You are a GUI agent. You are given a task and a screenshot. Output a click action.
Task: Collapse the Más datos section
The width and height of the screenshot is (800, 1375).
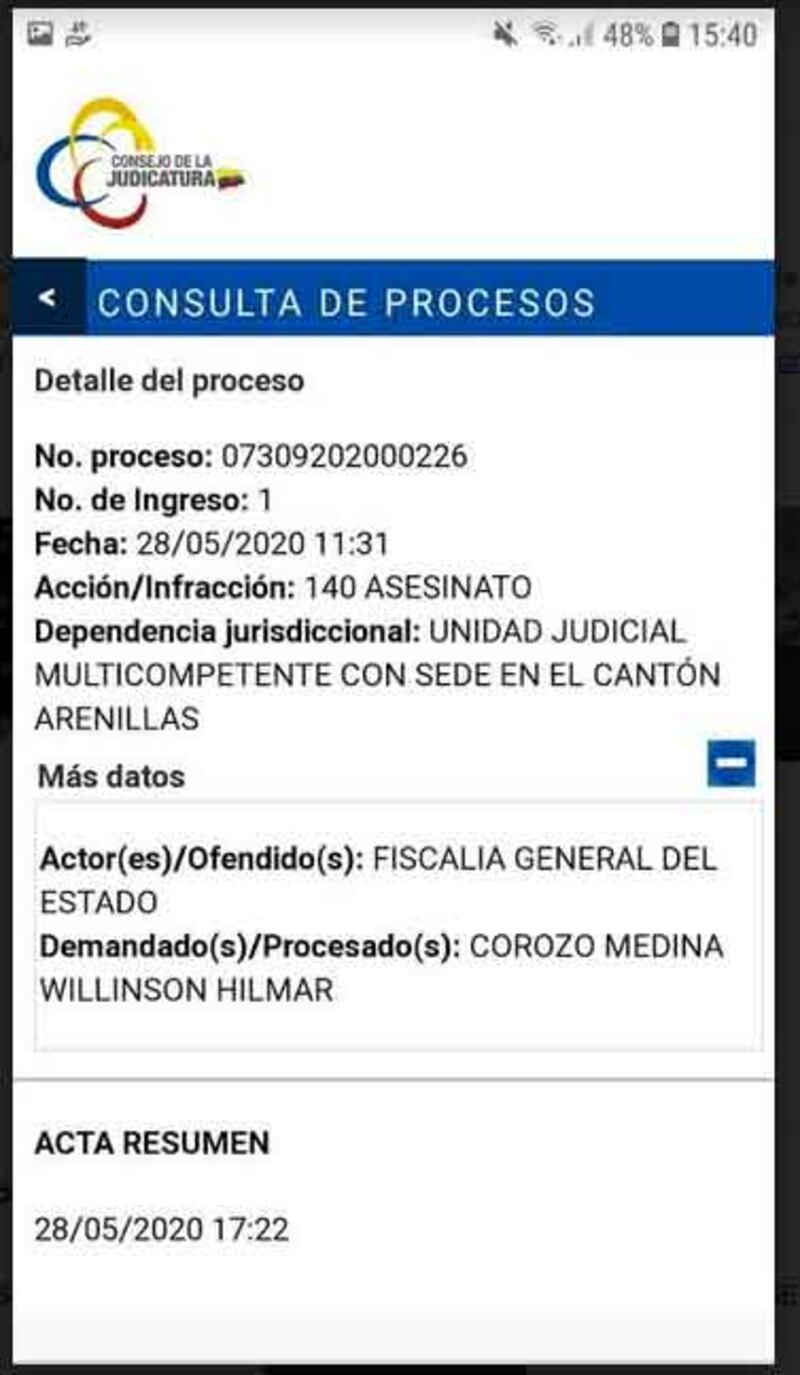coord(731,764)
